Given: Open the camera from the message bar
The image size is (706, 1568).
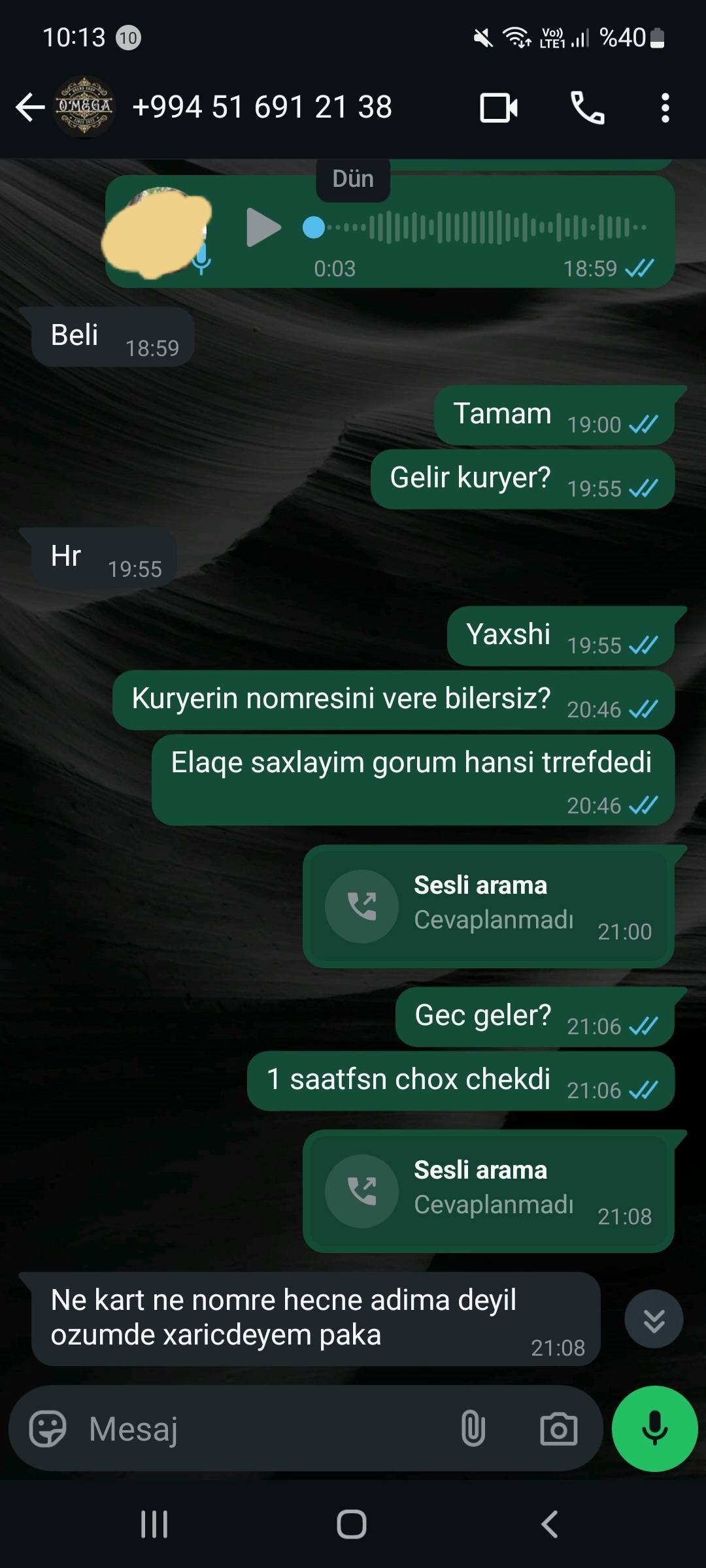Looking at the screenshot, I should pos(558,1429).
